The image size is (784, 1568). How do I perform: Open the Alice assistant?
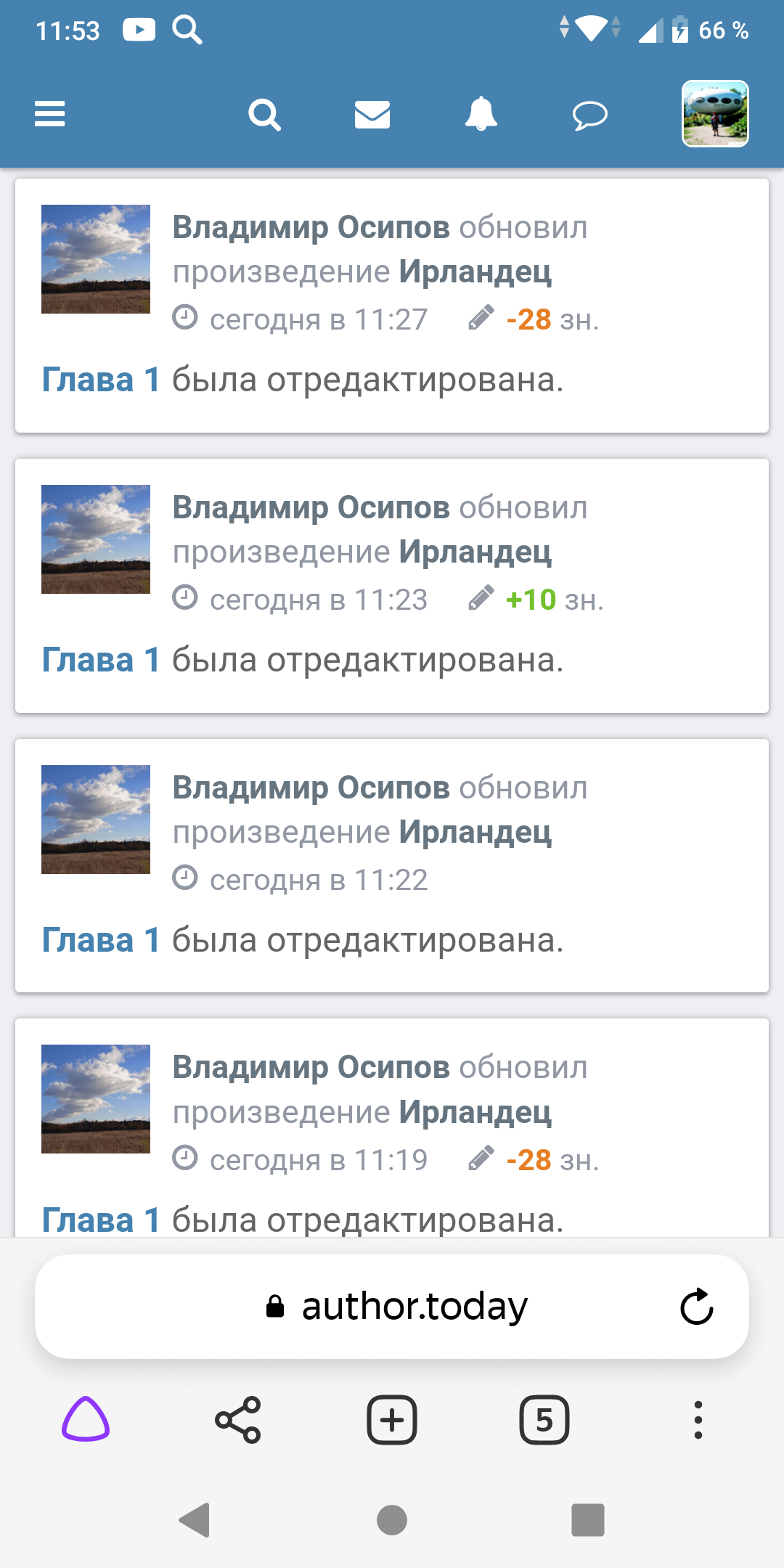(86, 1419)
